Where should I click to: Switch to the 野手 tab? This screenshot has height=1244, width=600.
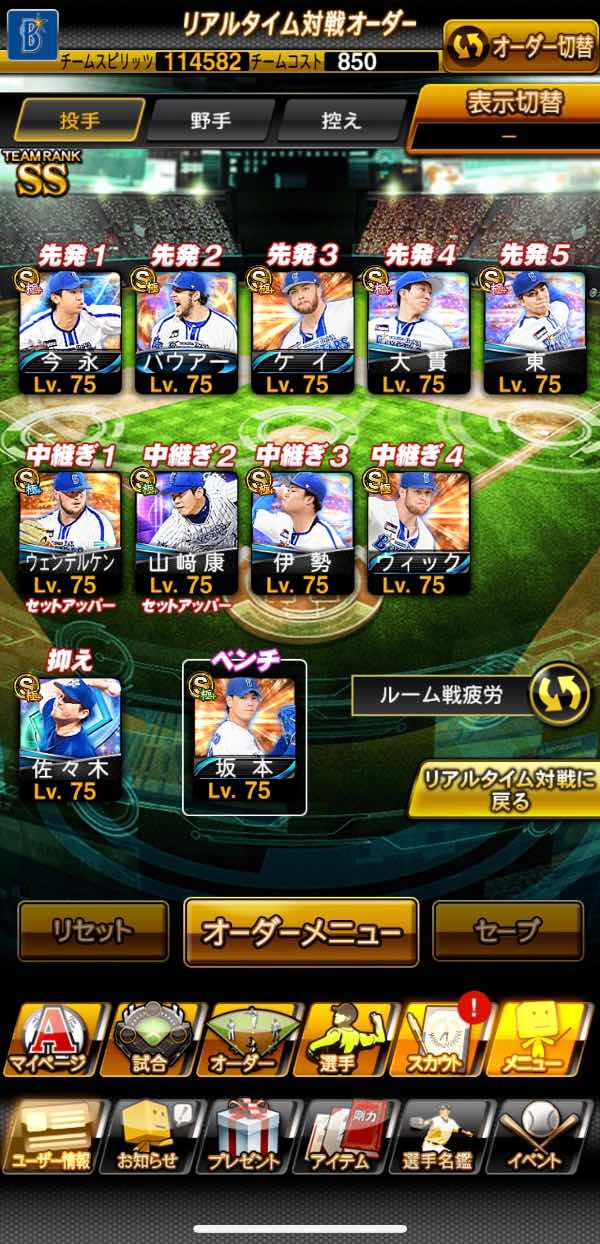click(x=210, y=121)
